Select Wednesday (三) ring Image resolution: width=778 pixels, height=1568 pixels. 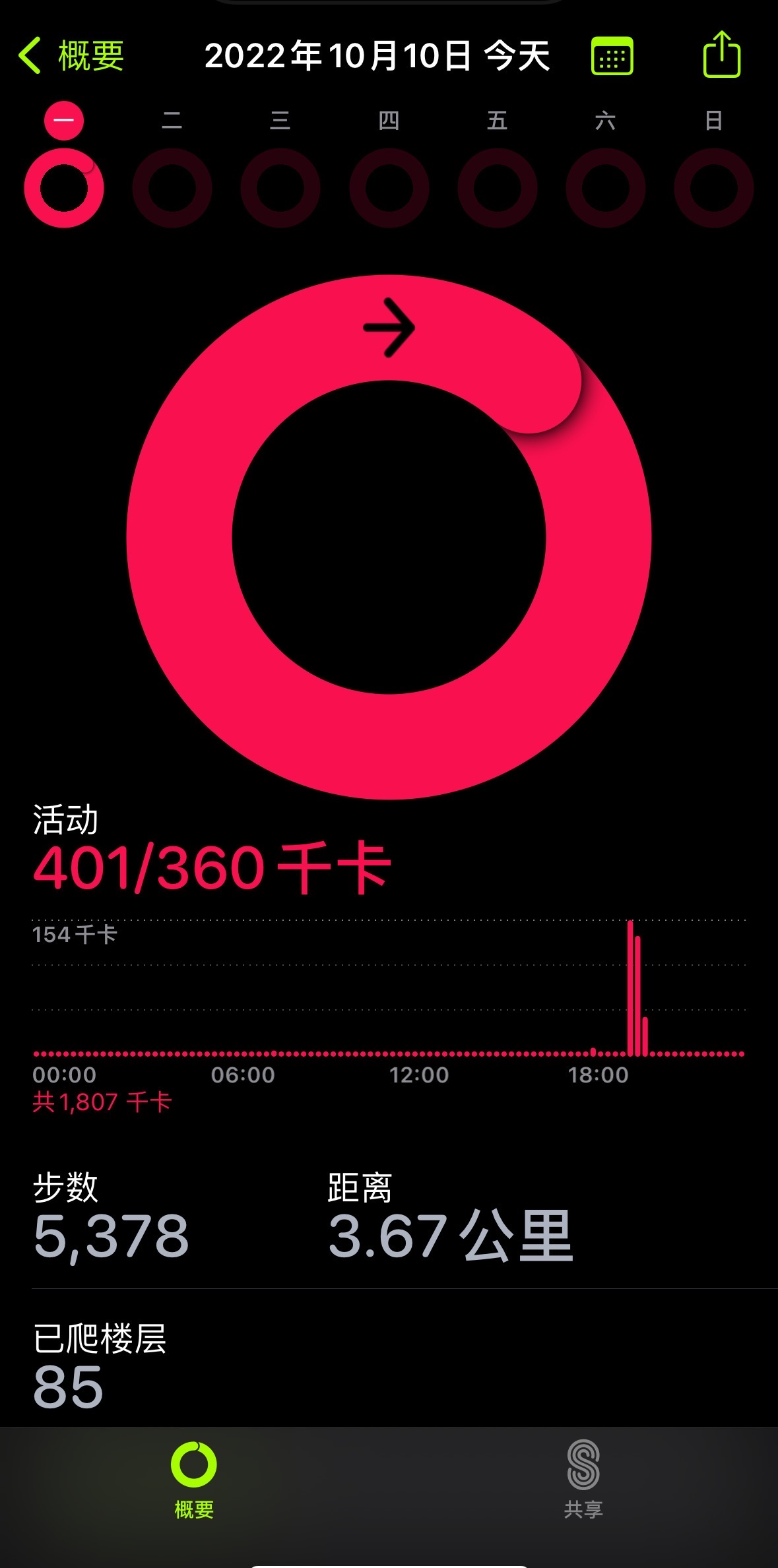point(280,188)
